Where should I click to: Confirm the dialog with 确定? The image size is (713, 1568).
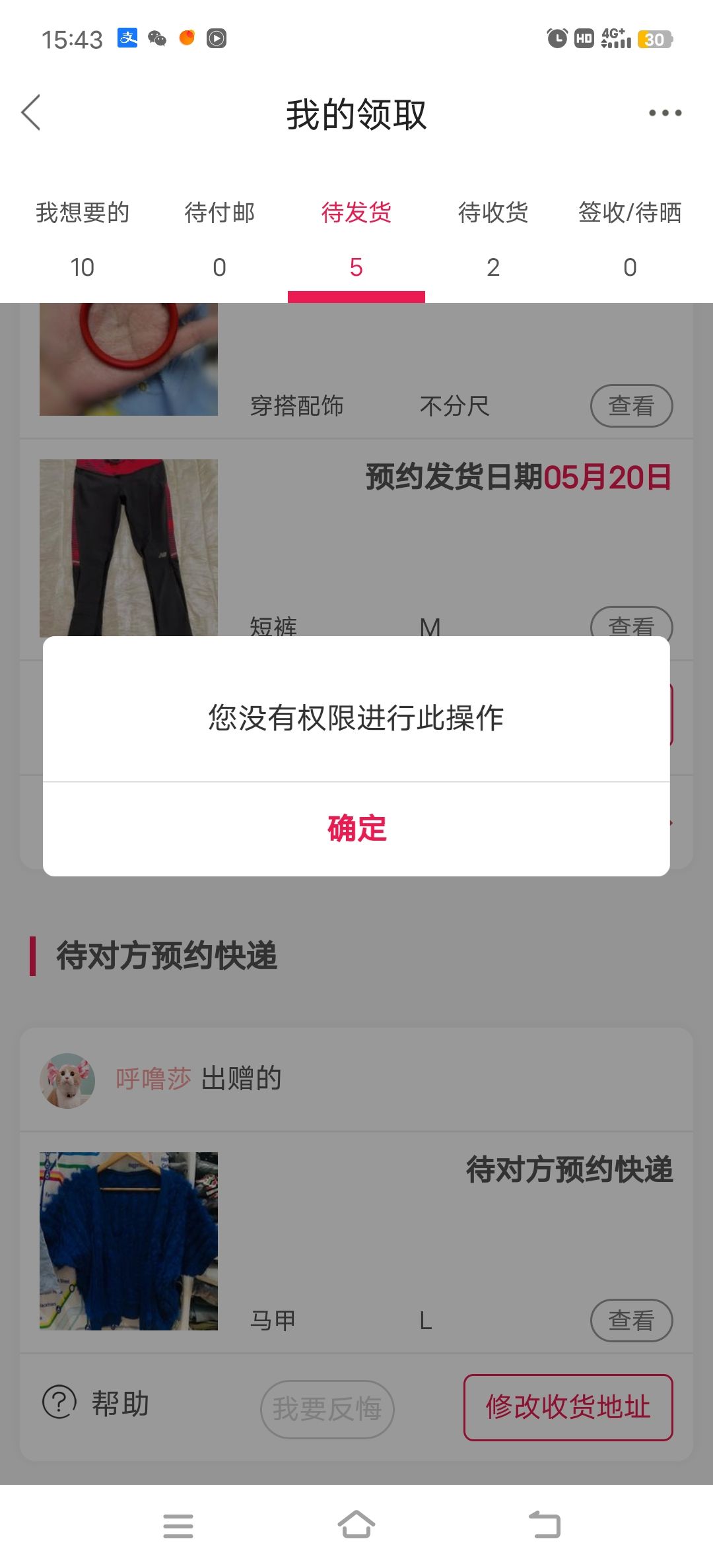(x=356, y=829)
